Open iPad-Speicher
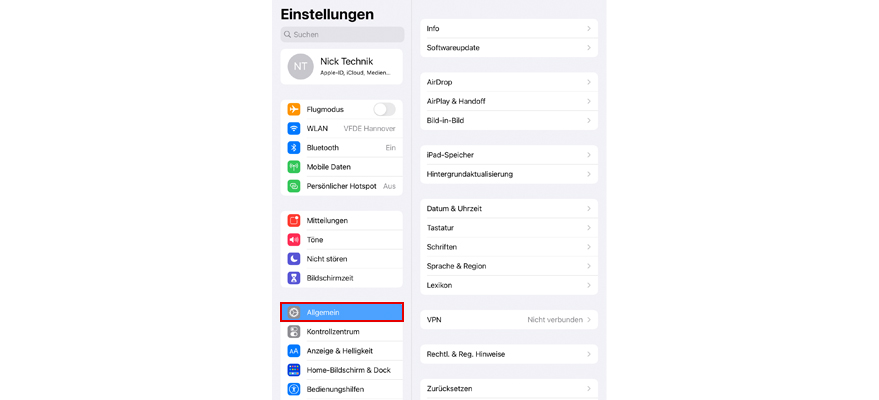 click(x=508, y=155)
